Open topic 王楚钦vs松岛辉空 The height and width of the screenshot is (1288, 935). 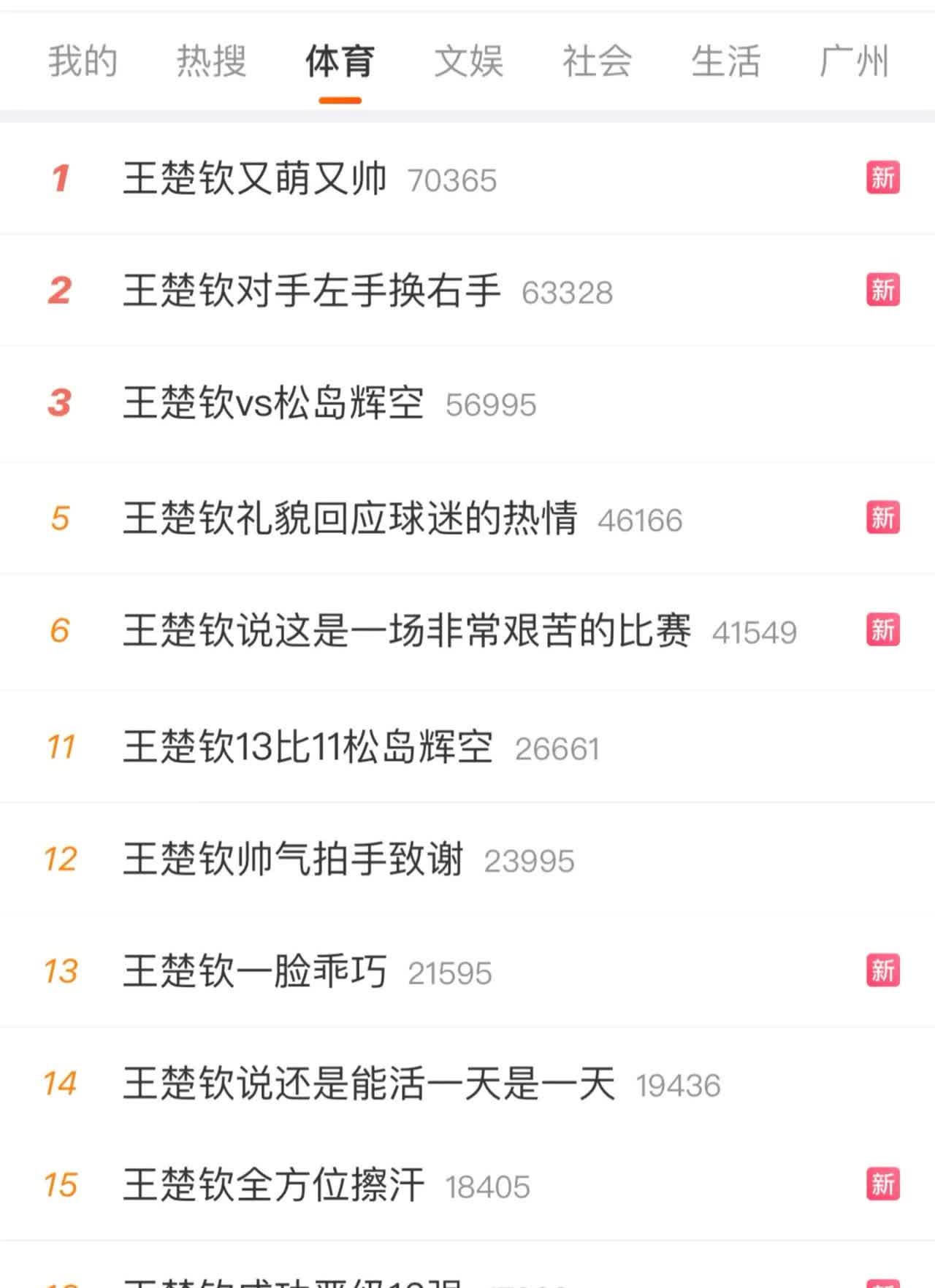[x=273, y=402]
